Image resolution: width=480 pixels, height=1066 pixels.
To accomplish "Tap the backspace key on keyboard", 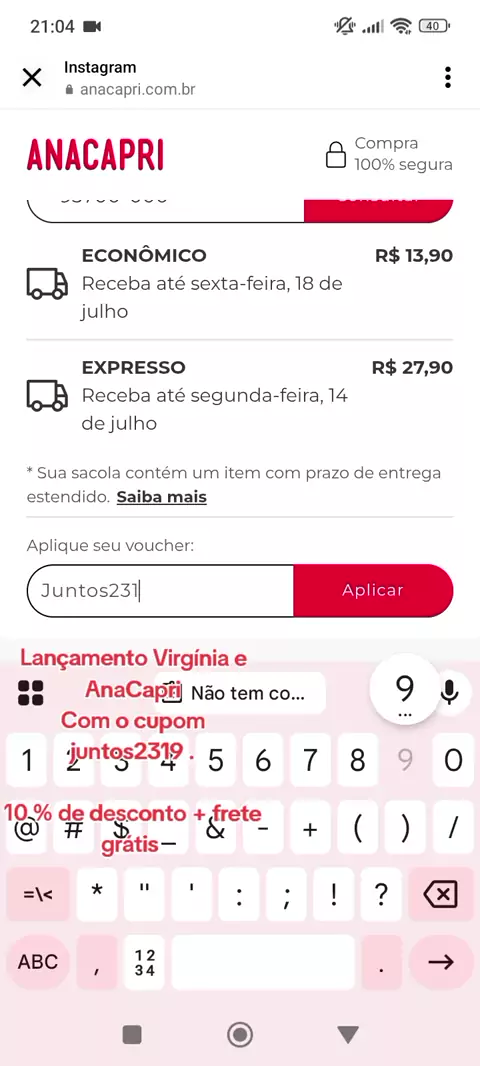I will pyautogui.click(x=441, y=894).
